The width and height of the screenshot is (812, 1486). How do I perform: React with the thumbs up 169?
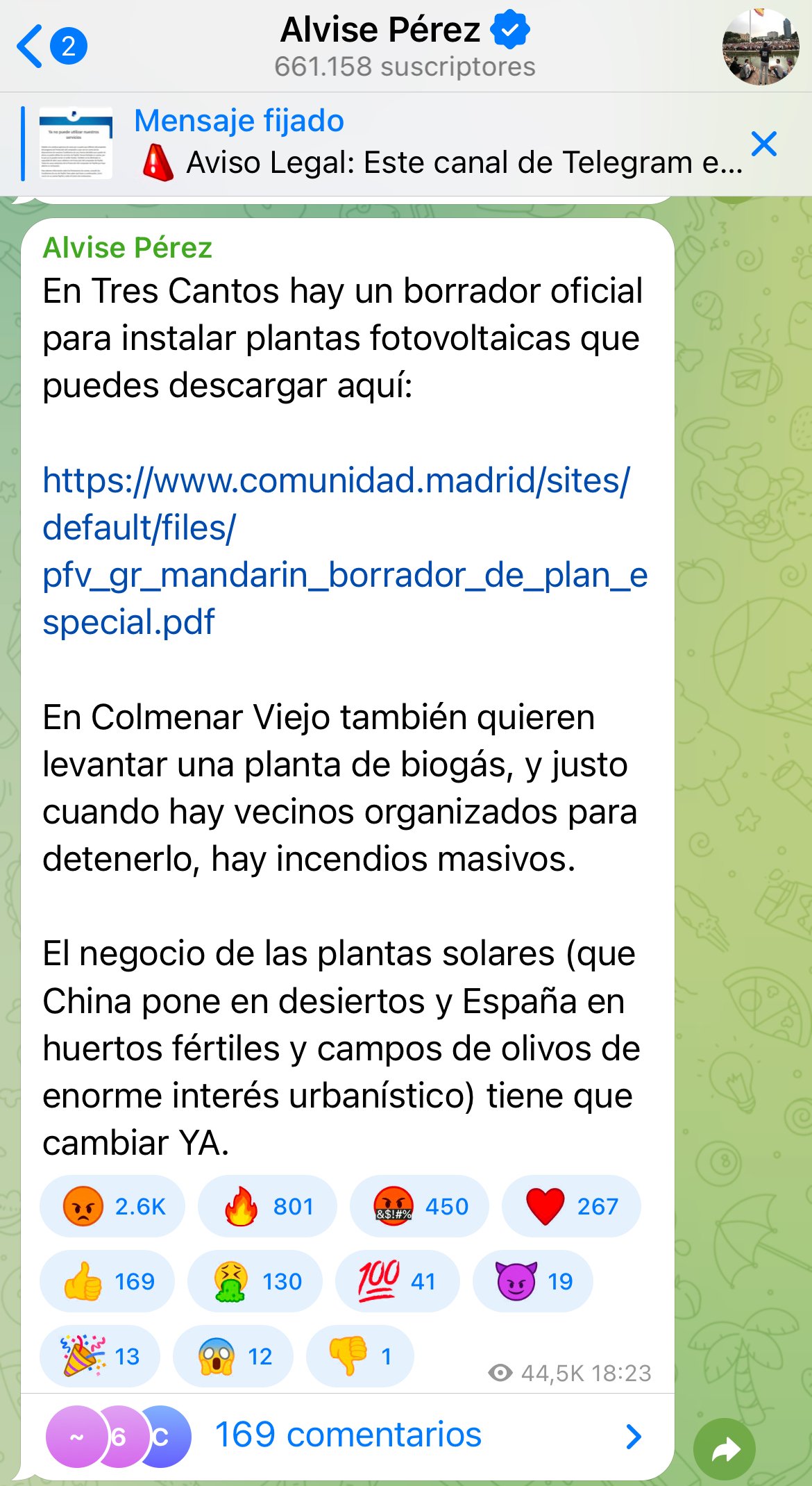108,1281
